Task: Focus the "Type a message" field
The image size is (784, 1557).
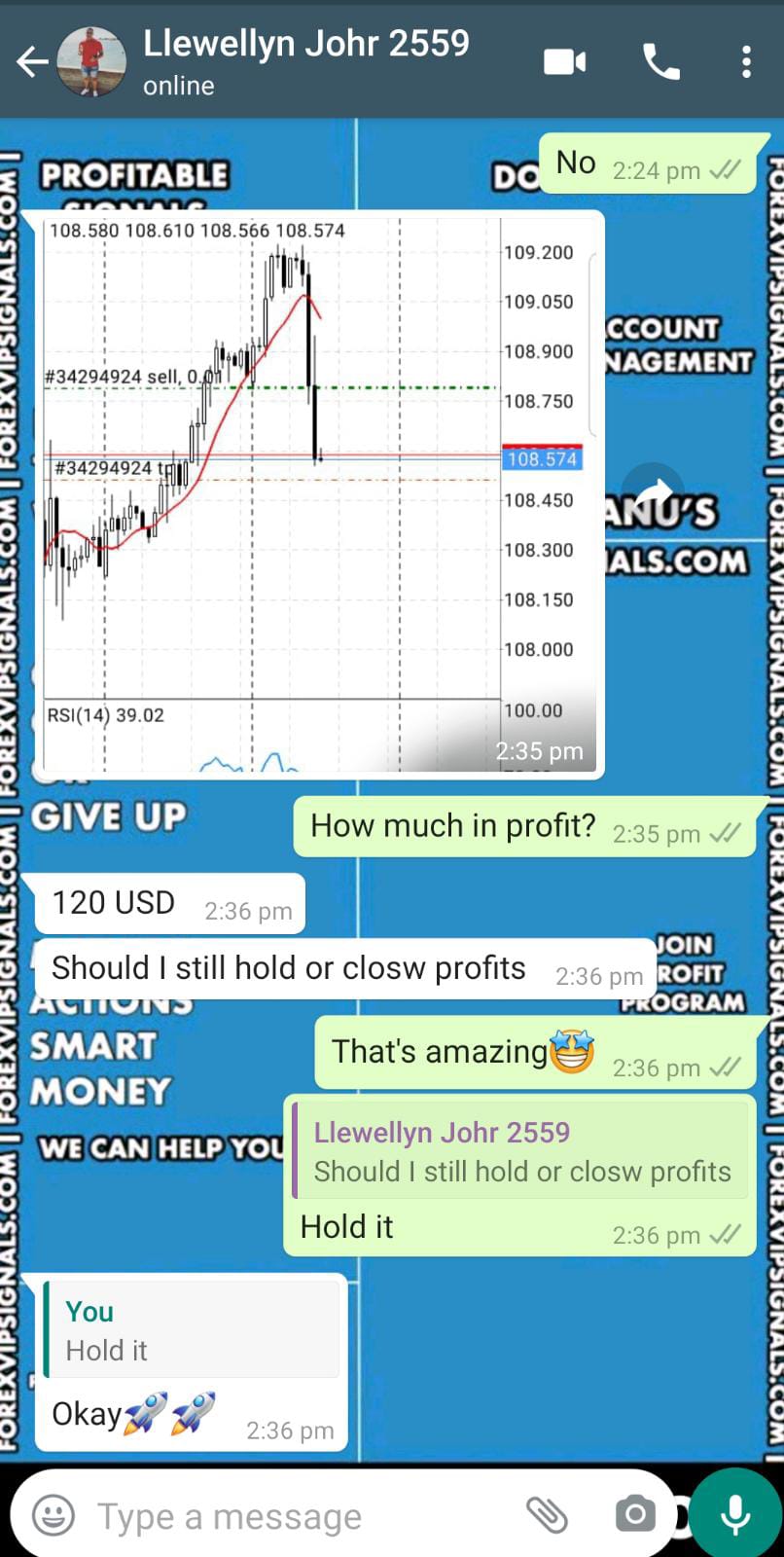Action: pos(292,1516)
